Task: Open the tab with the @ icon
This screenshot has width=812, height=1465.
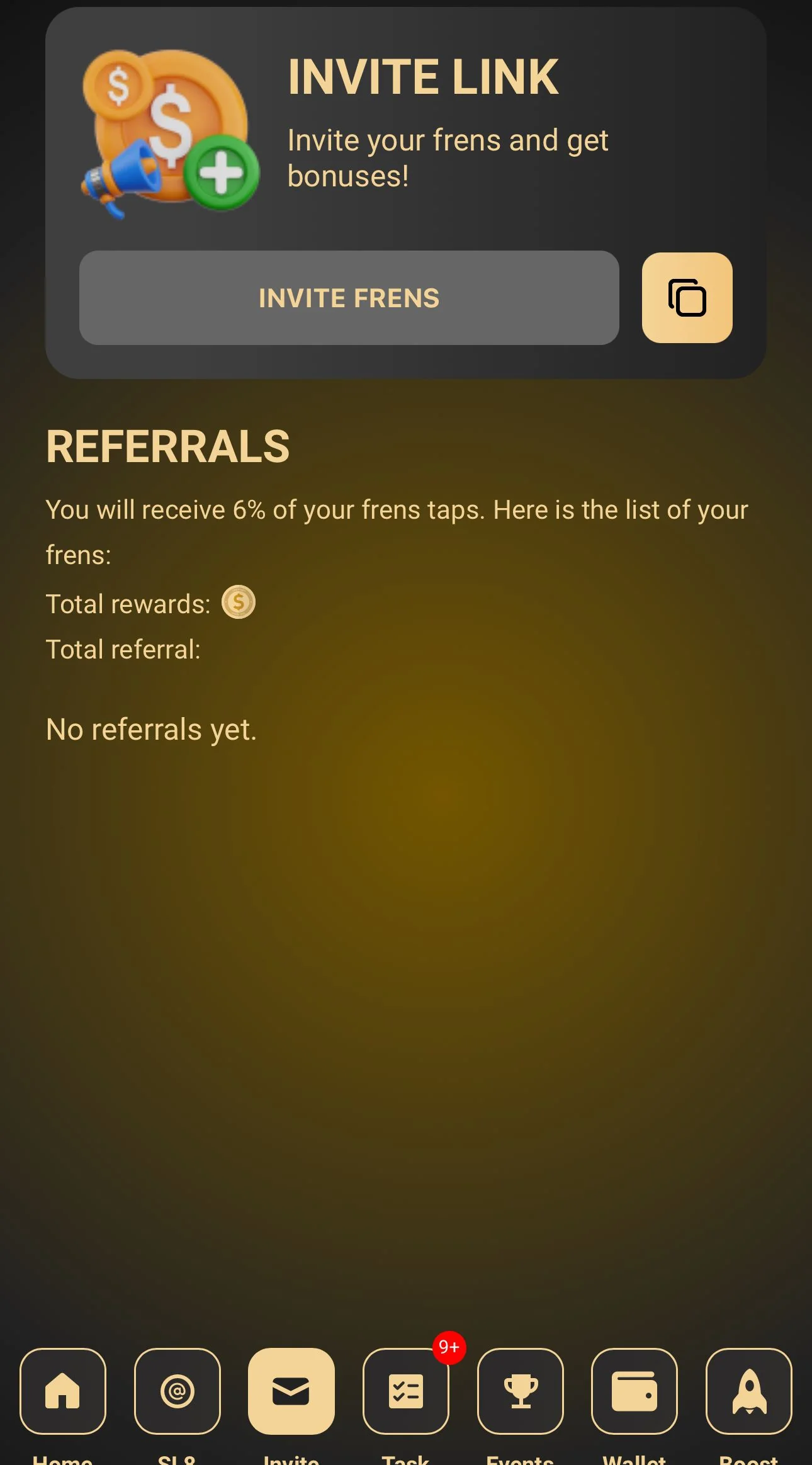Action: click(x=178, y=1391)
